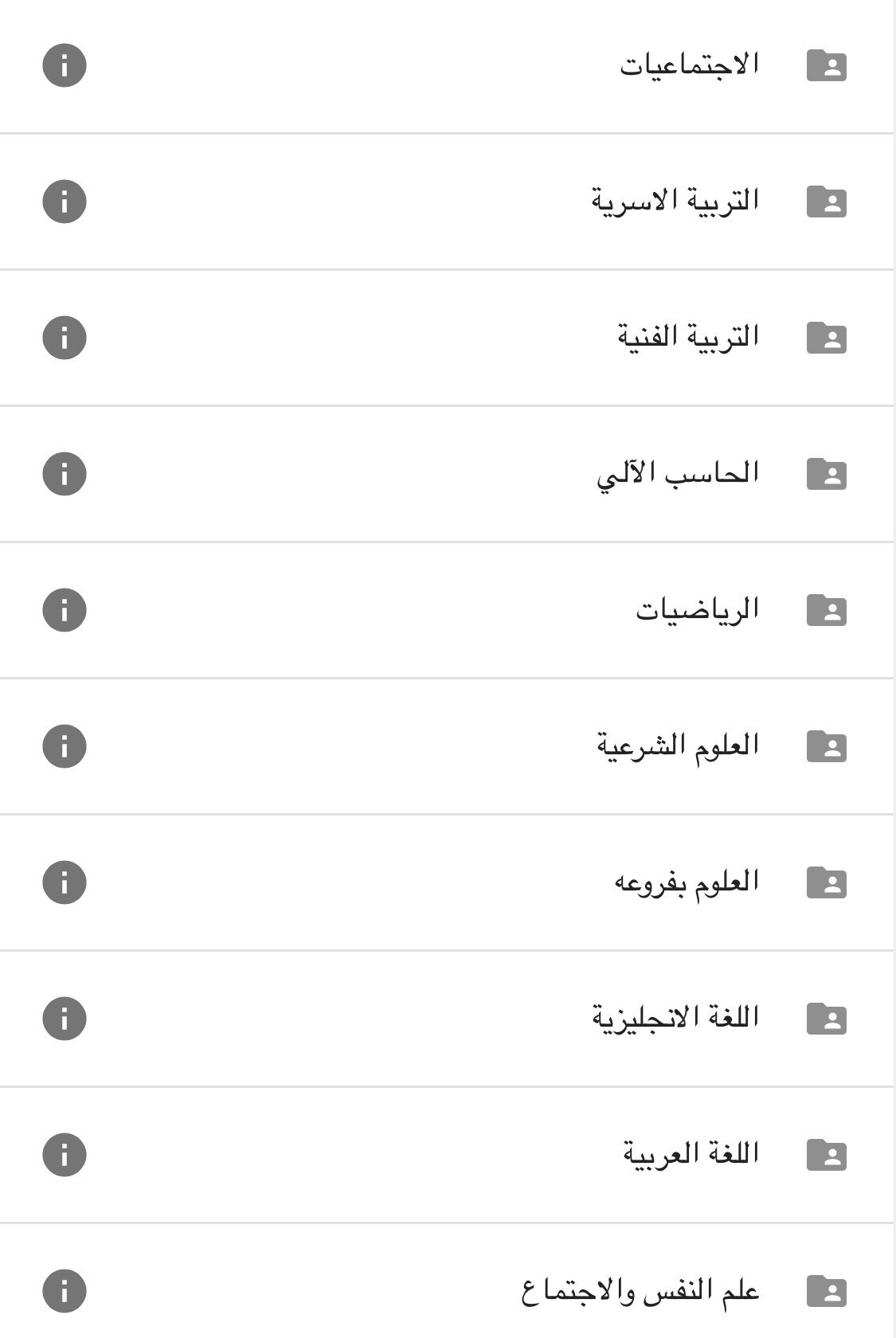Image resolution: width=896 pixels, height=1338 pixels.
Task: Open the الاجتماعيات folder
Action: (x=447, y=66)
